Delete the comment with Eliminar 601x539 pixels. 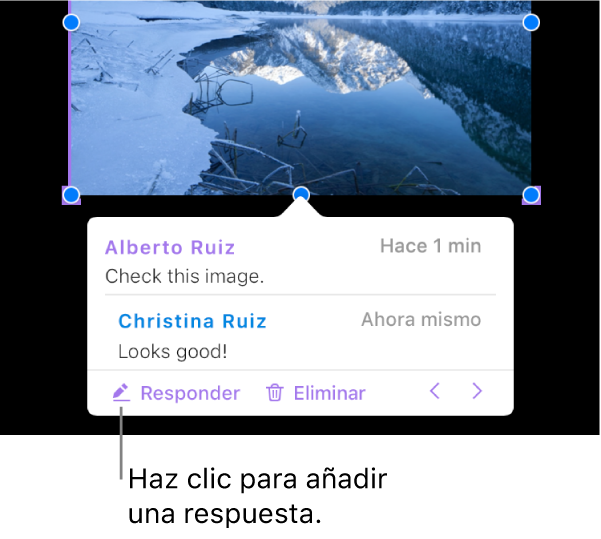click(x=316, y=393)
